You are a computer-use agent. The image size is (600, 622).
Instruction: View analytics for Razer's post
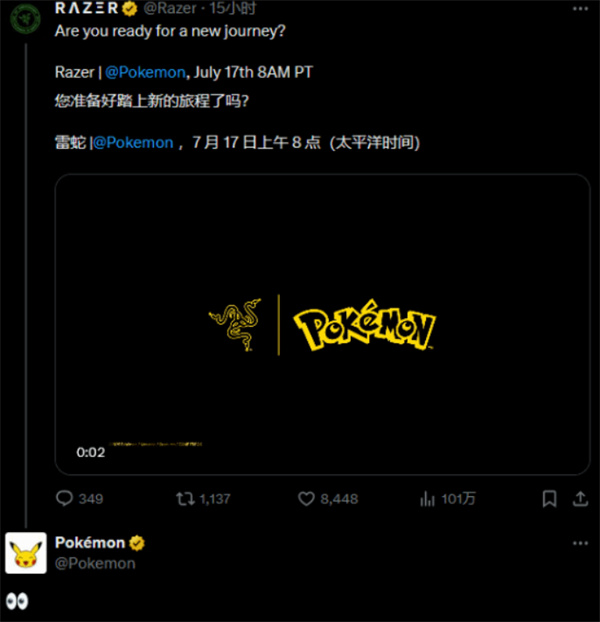coord(426,498)
